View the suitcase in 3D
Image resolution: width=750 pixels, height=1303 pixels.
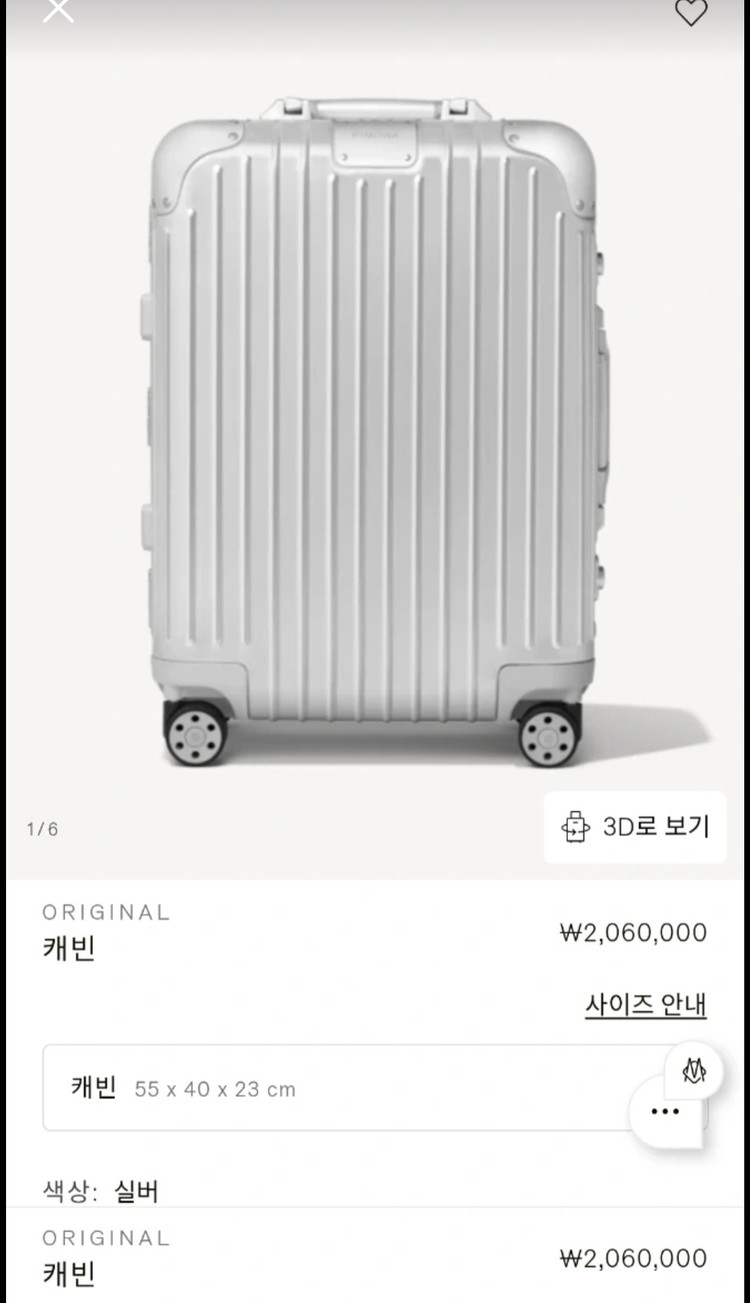pyautogui.click(x=635, y=827)
